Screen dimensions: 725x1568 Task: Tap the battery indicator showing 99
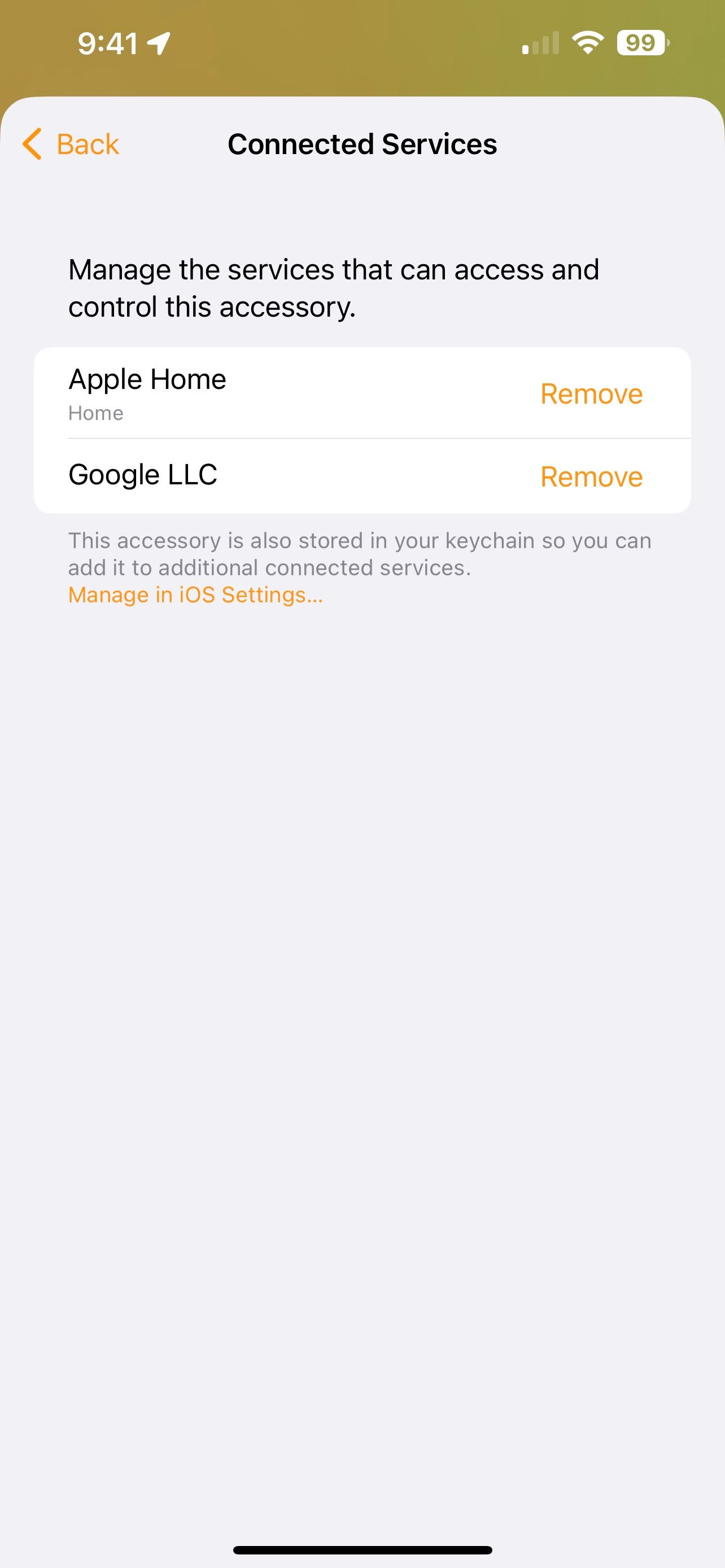(641, 41)
